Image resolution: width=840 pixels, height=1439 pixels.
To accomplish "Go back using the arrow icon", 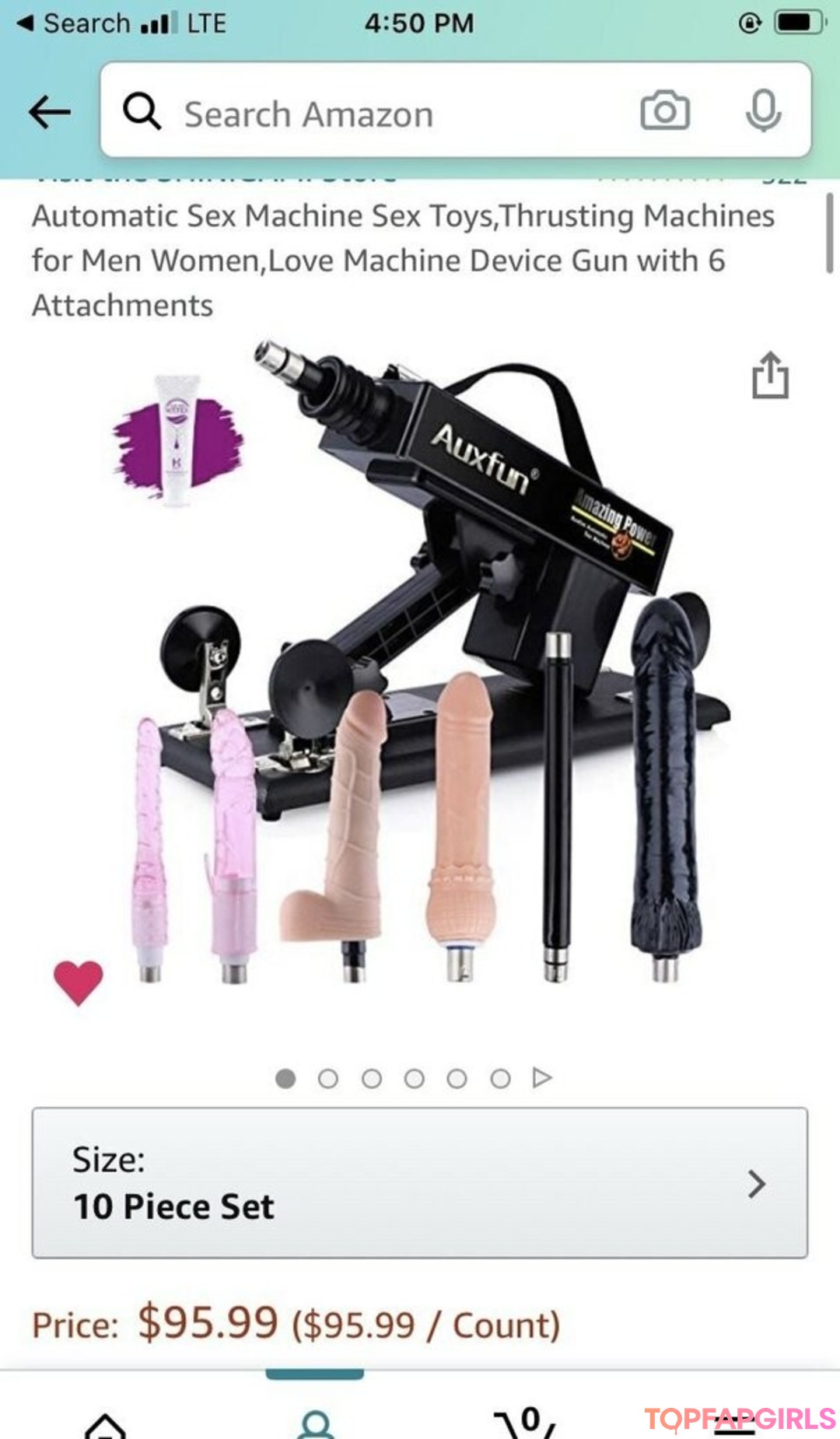I will [x=50, y=113].
